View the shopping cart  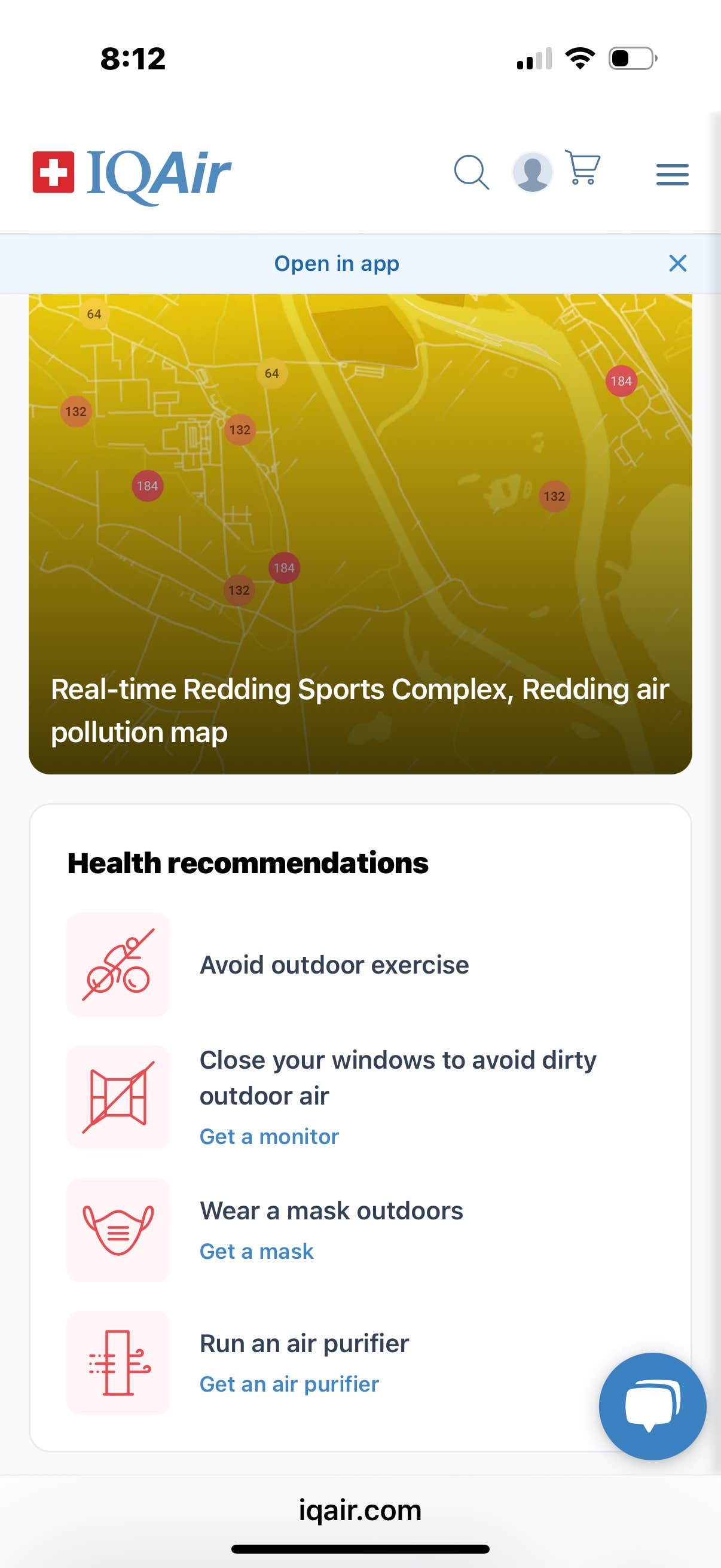click(x=582, y=167)
